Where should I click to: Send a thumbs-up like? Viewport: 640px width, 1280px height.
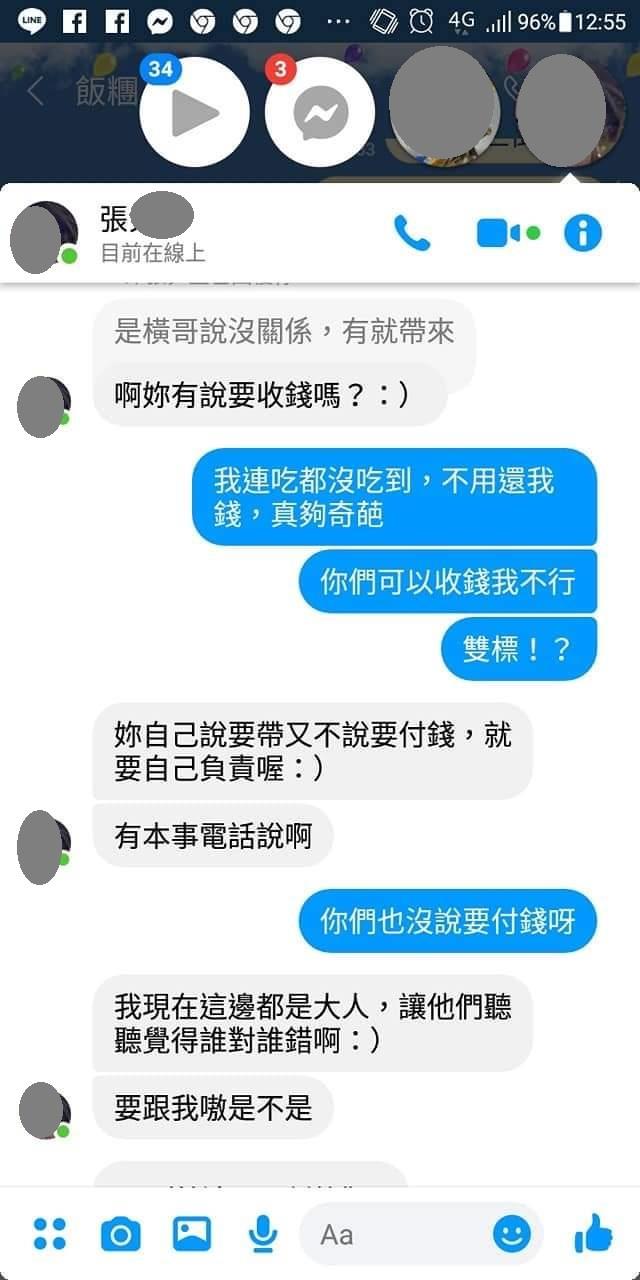[594, 1234]
